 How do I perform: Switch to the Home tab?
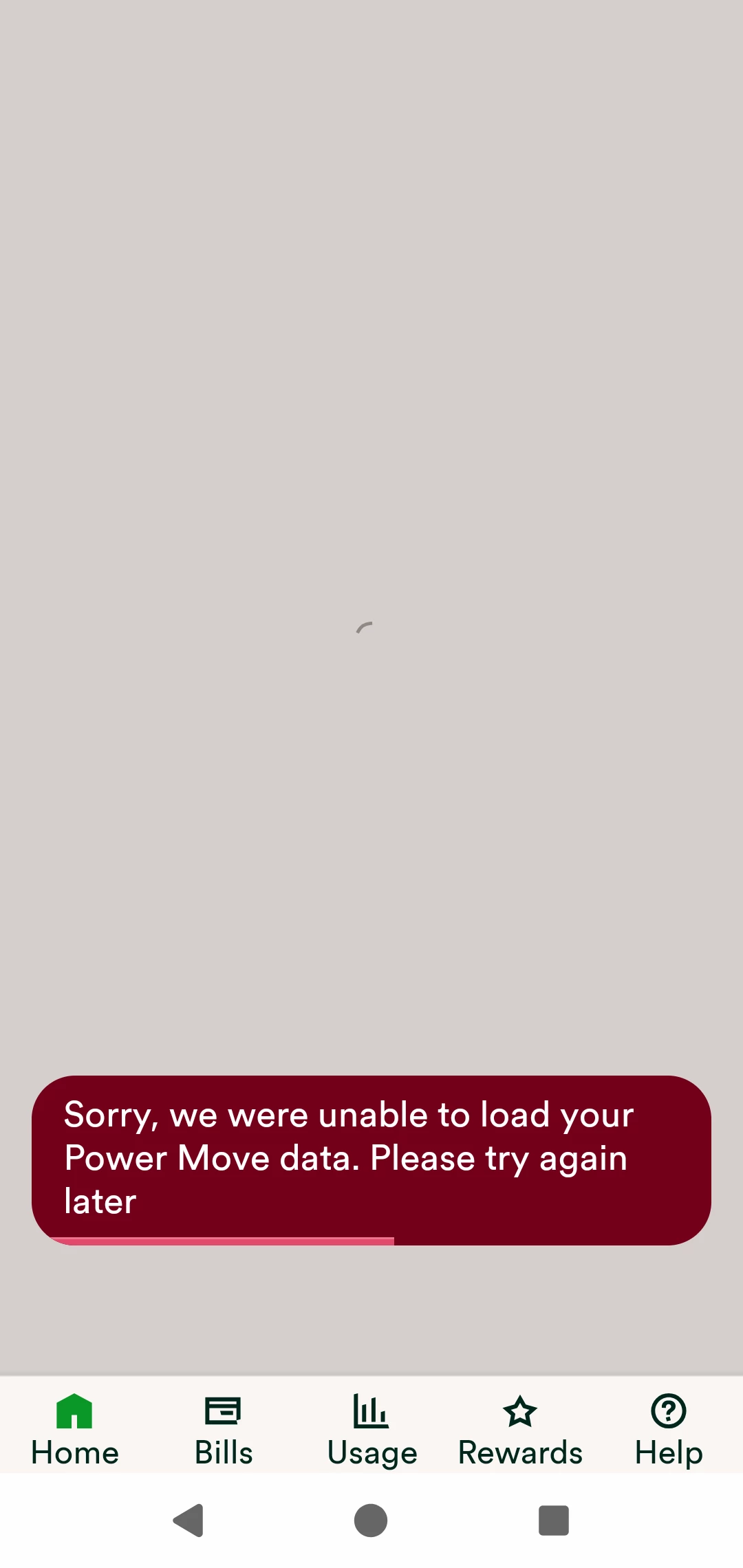click(x=74, y=1429)
